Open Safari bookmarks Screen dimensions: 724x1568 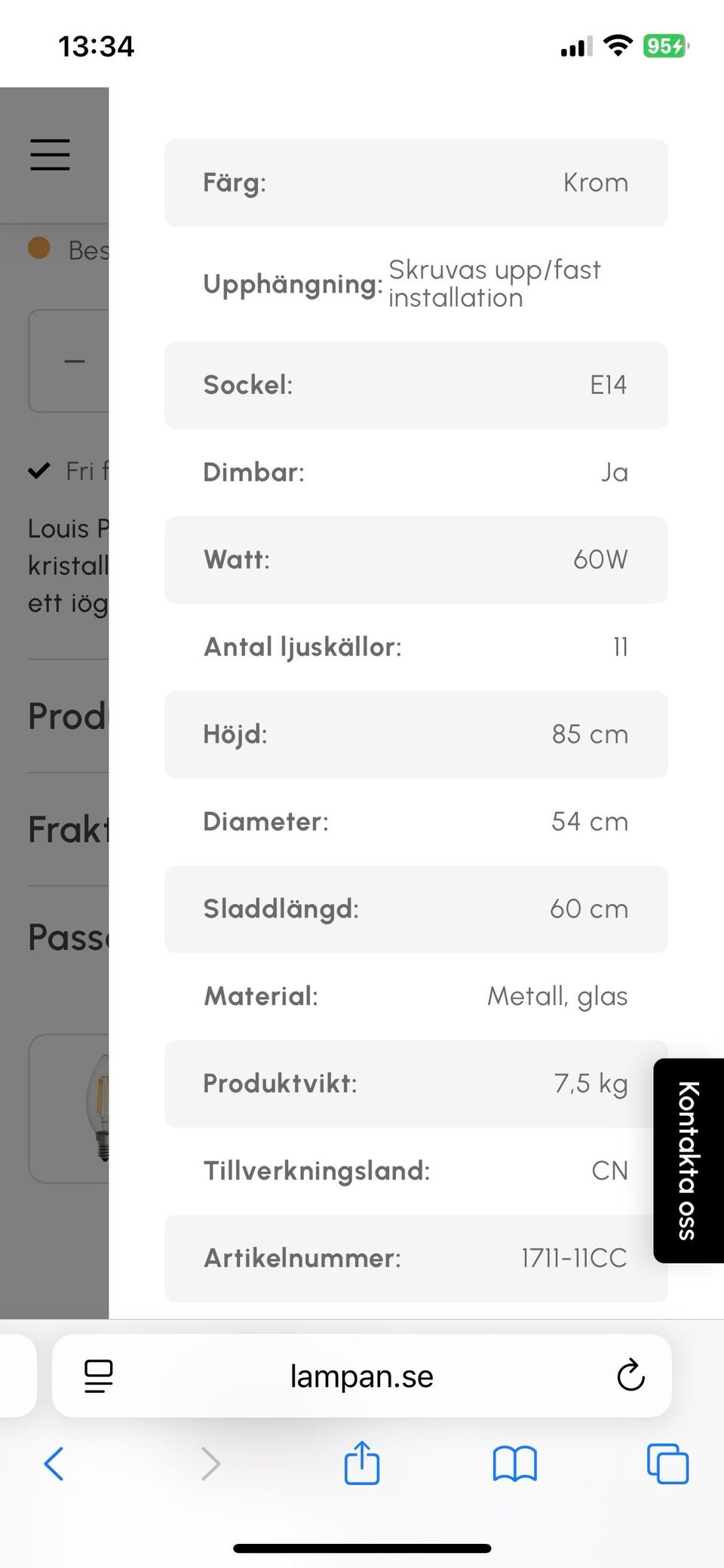click(514, 1464)
